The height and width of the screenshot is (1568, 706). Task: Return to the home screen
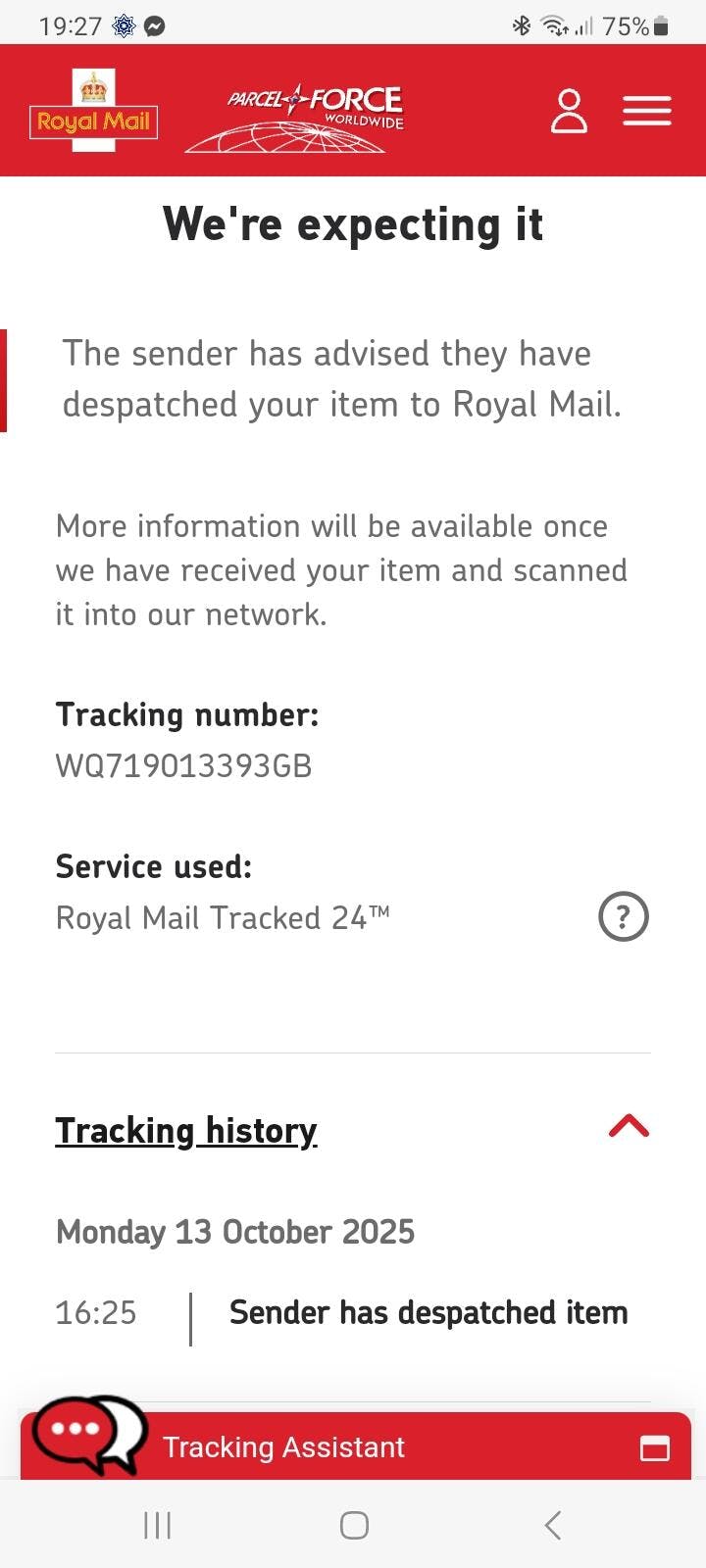pos(354,1525)
